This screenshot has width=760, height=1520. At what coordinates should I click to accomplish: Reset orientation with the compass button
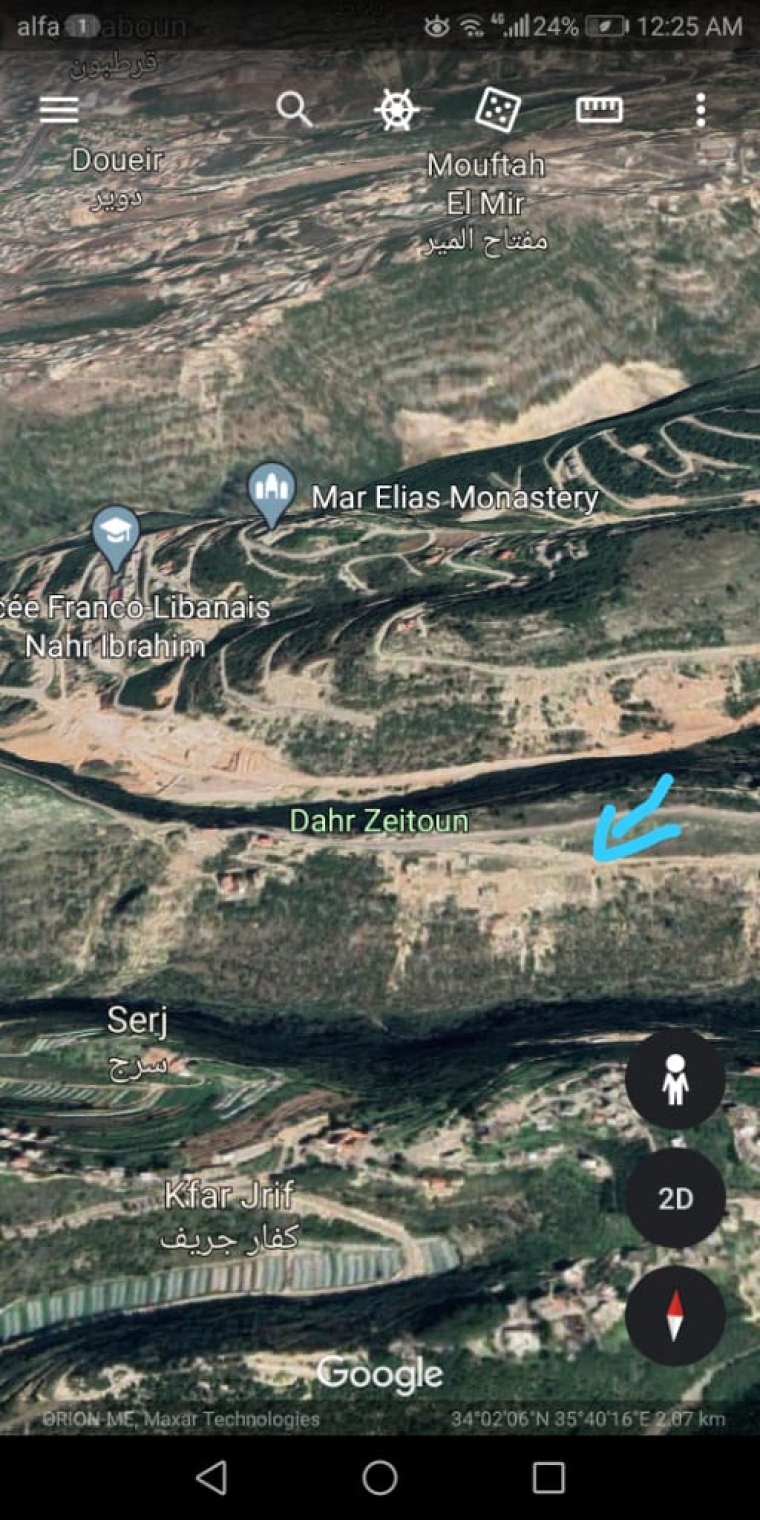(x=675, y=1316)
